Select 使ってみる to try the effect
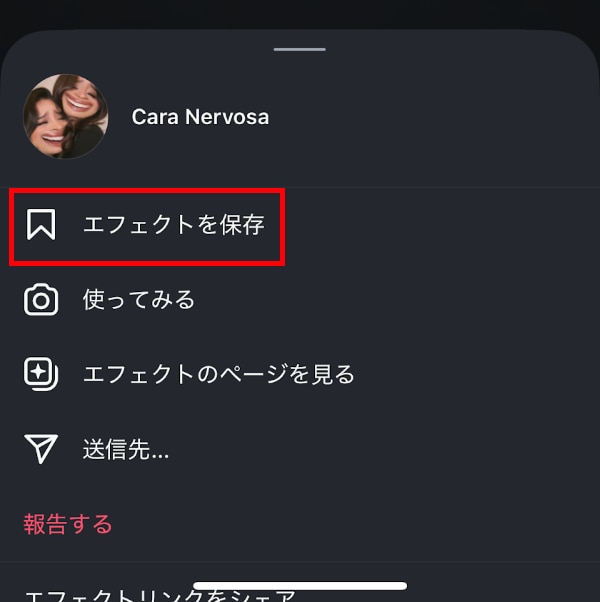This screenshot has height=602, width=600. click(138, 300)
